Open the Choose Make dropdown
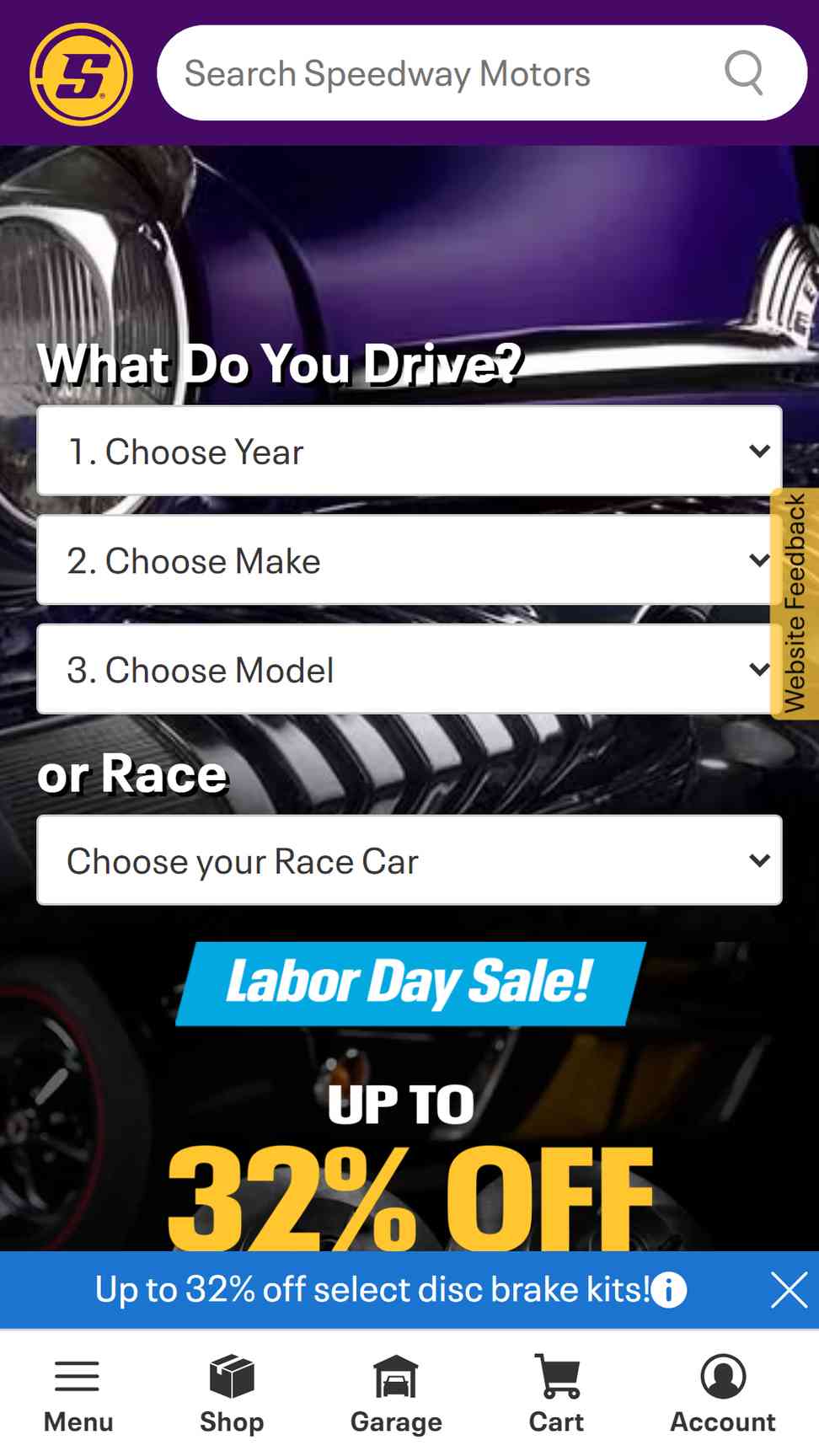Image resolution: width=819 pixels, height=1456 pixels. tap(403, 561)
